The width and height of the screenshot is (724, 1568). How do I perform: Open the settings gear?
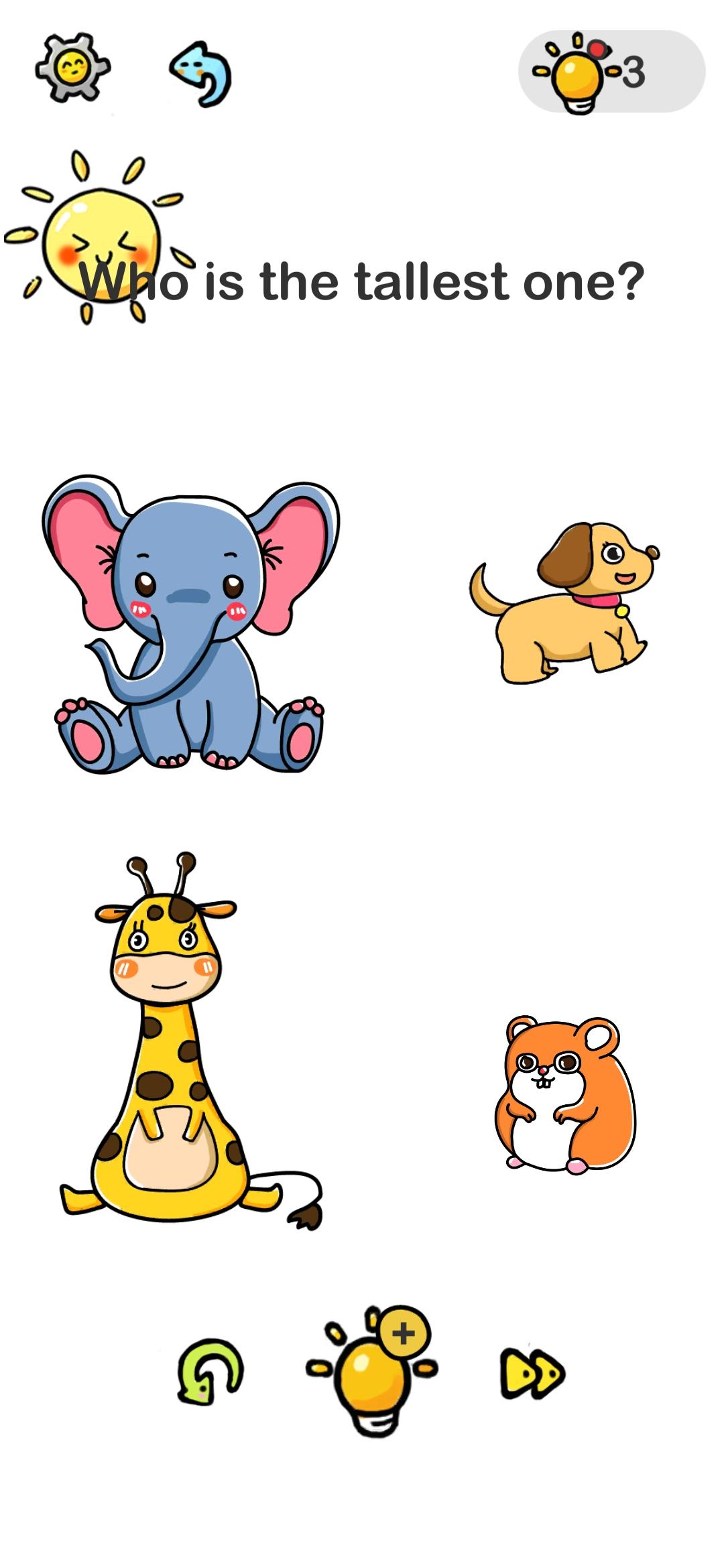[73, 67]
